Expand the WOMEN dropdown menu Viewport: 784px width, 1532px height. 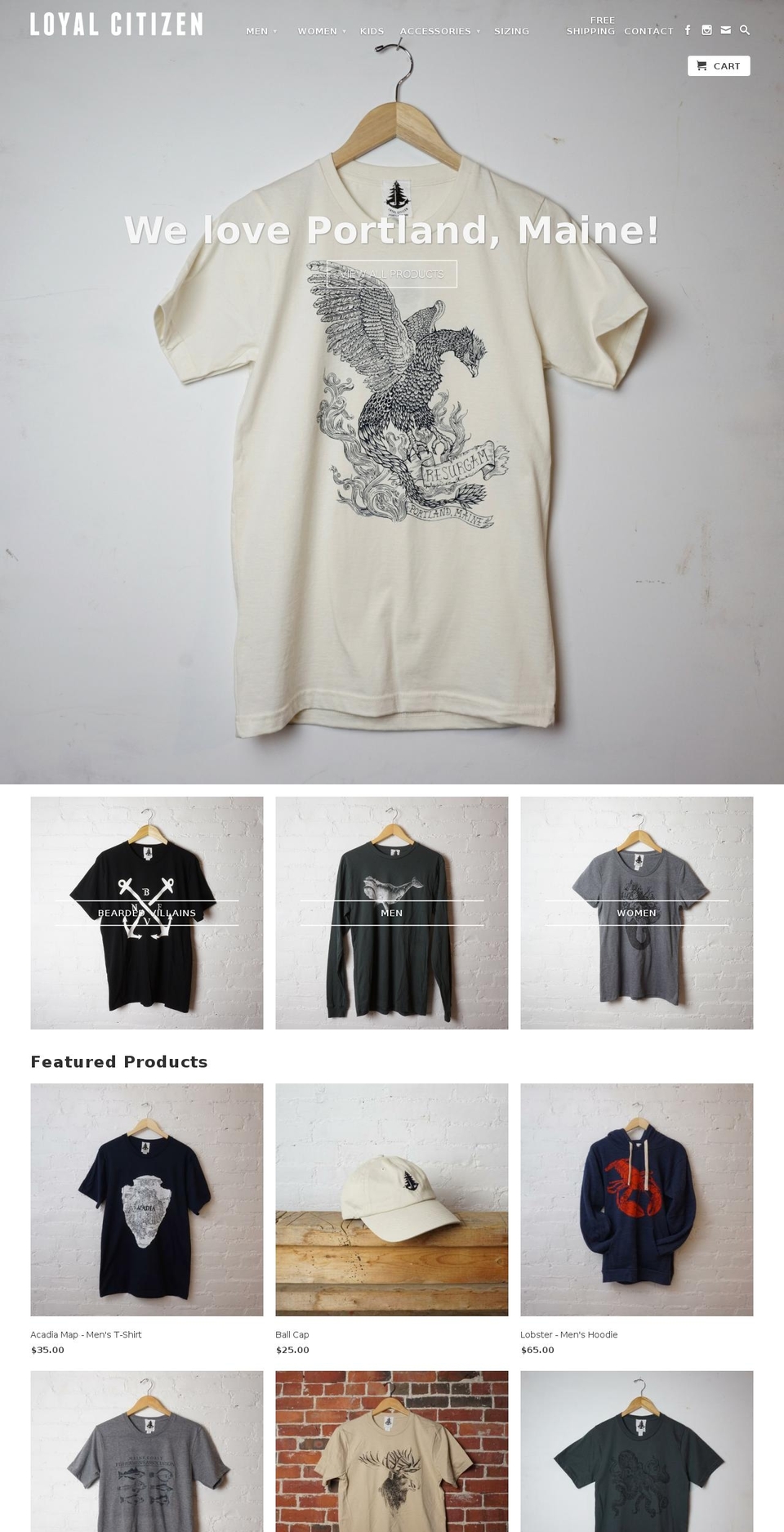point(317,30)
